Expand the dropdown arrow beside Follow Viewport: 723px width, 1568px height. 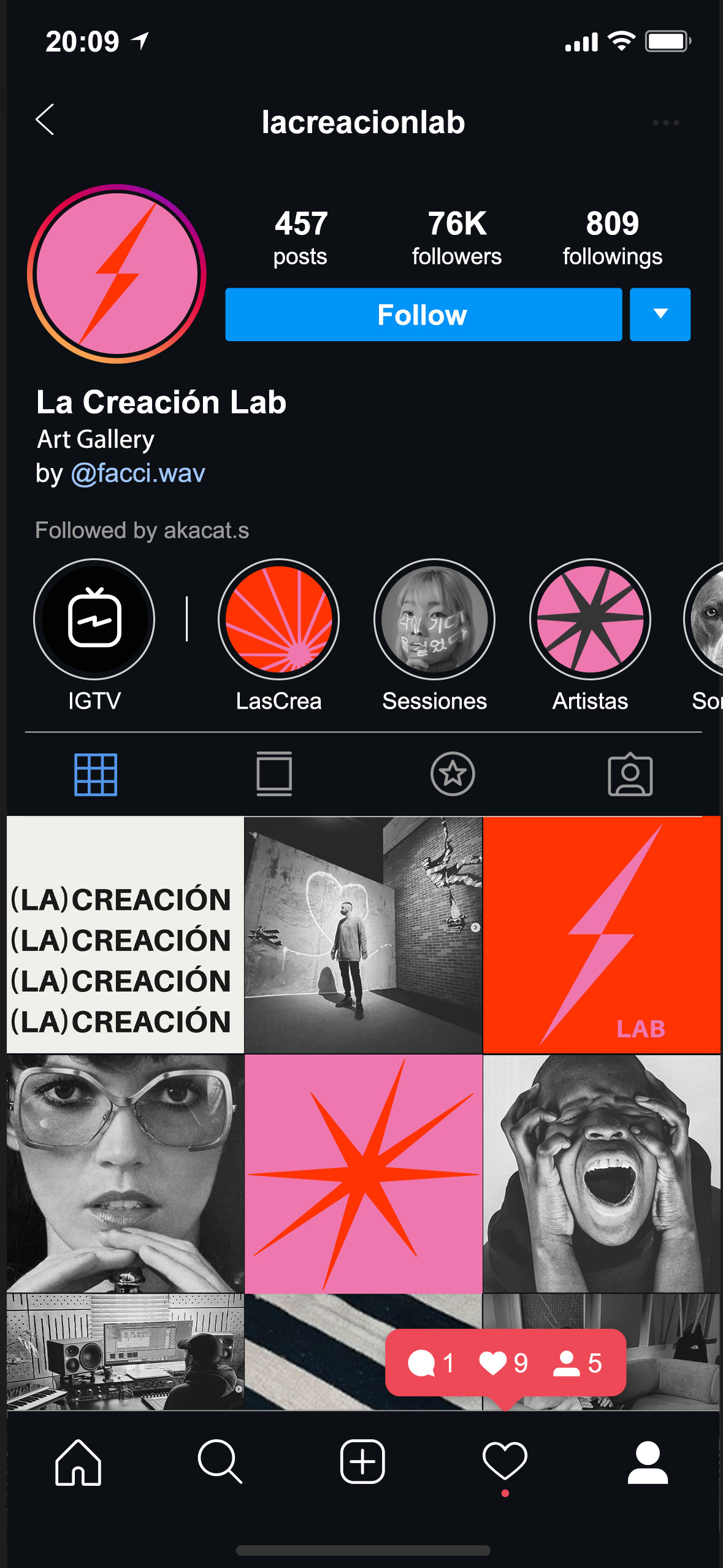tap(660, 315)
